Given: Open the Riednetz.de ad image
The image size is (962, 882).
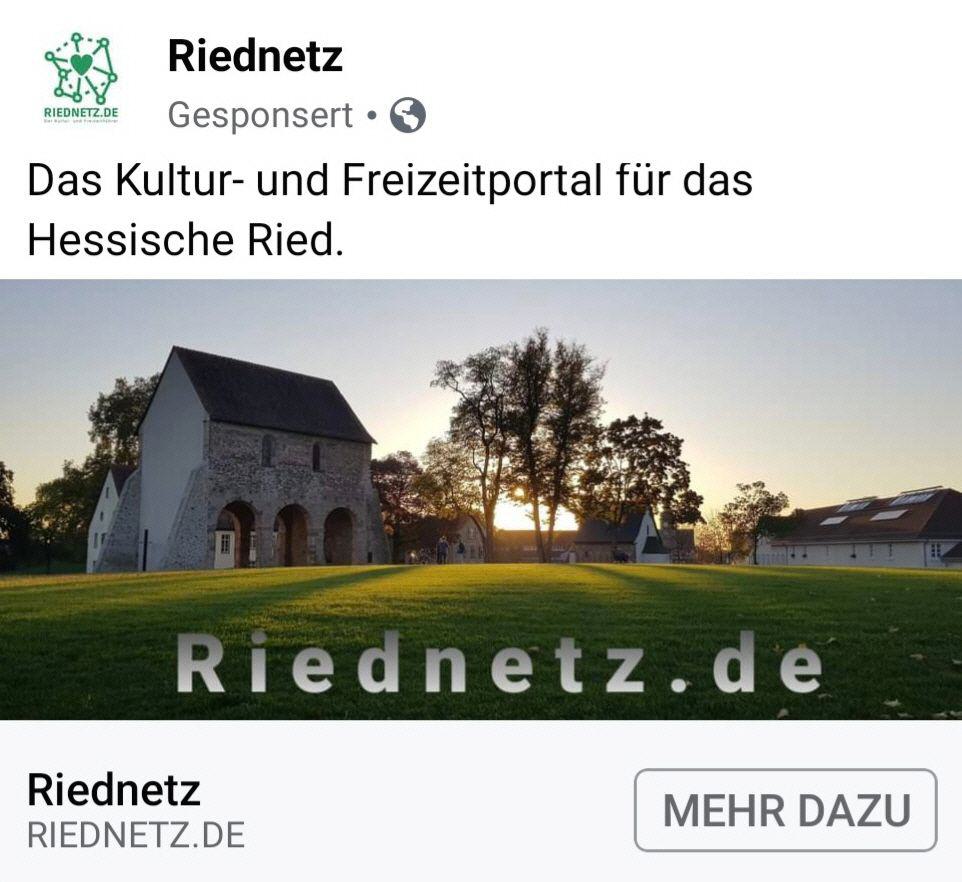Looking at the screenshot, I should tap(481, 499).
